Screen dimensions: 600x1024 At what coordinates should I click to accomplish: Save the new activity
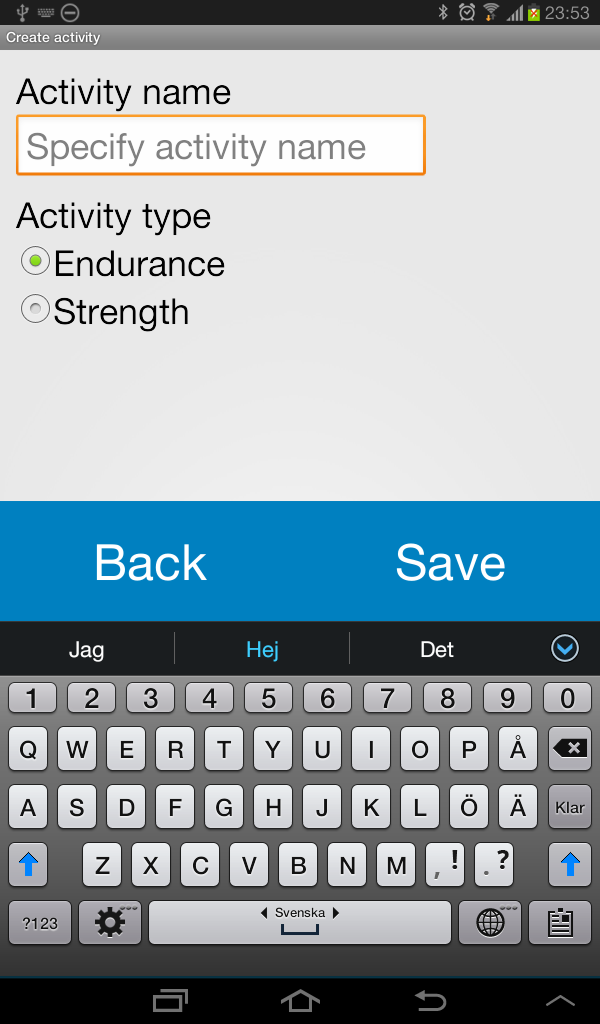click(x=450, y=562)
